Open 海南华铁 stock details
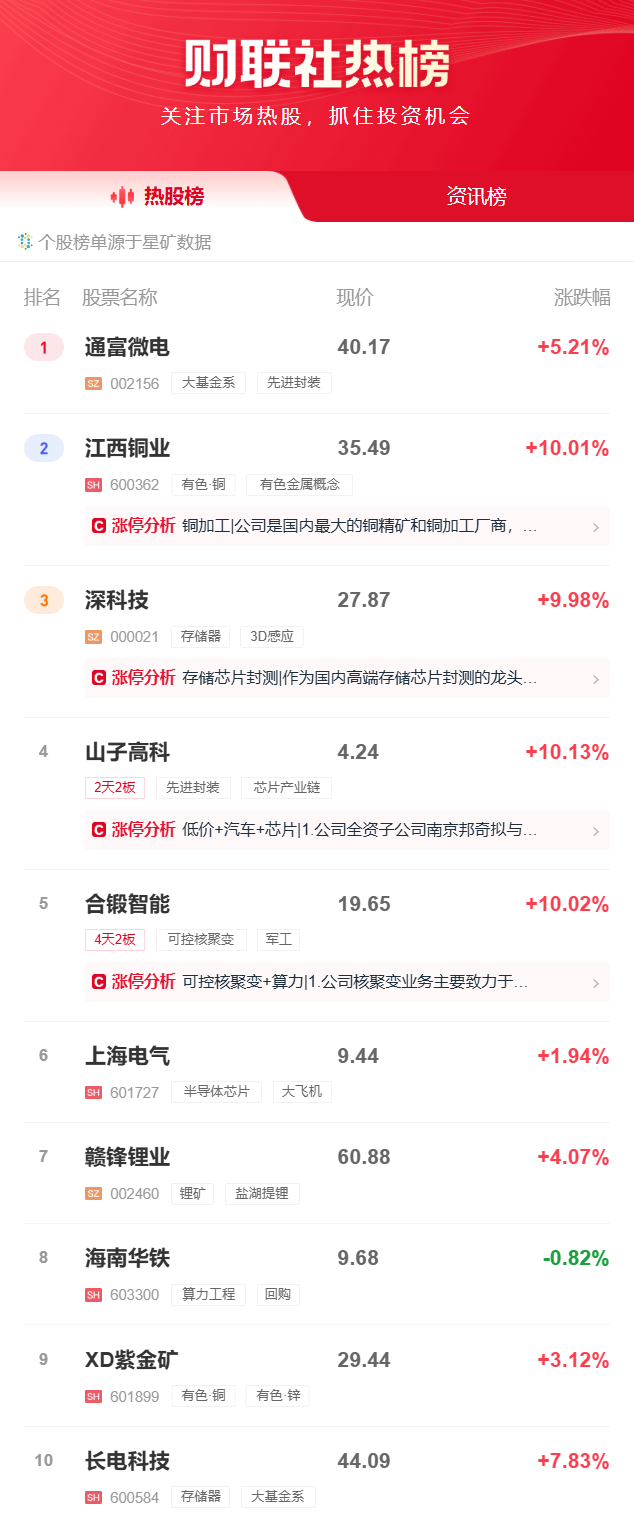The image size is (634, 1526). point(127,1258)
